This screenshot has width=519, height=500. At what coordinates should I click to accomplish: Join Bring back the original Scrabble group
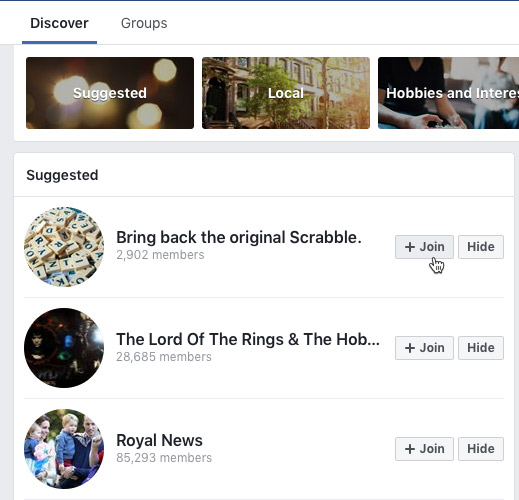point(424,247)
